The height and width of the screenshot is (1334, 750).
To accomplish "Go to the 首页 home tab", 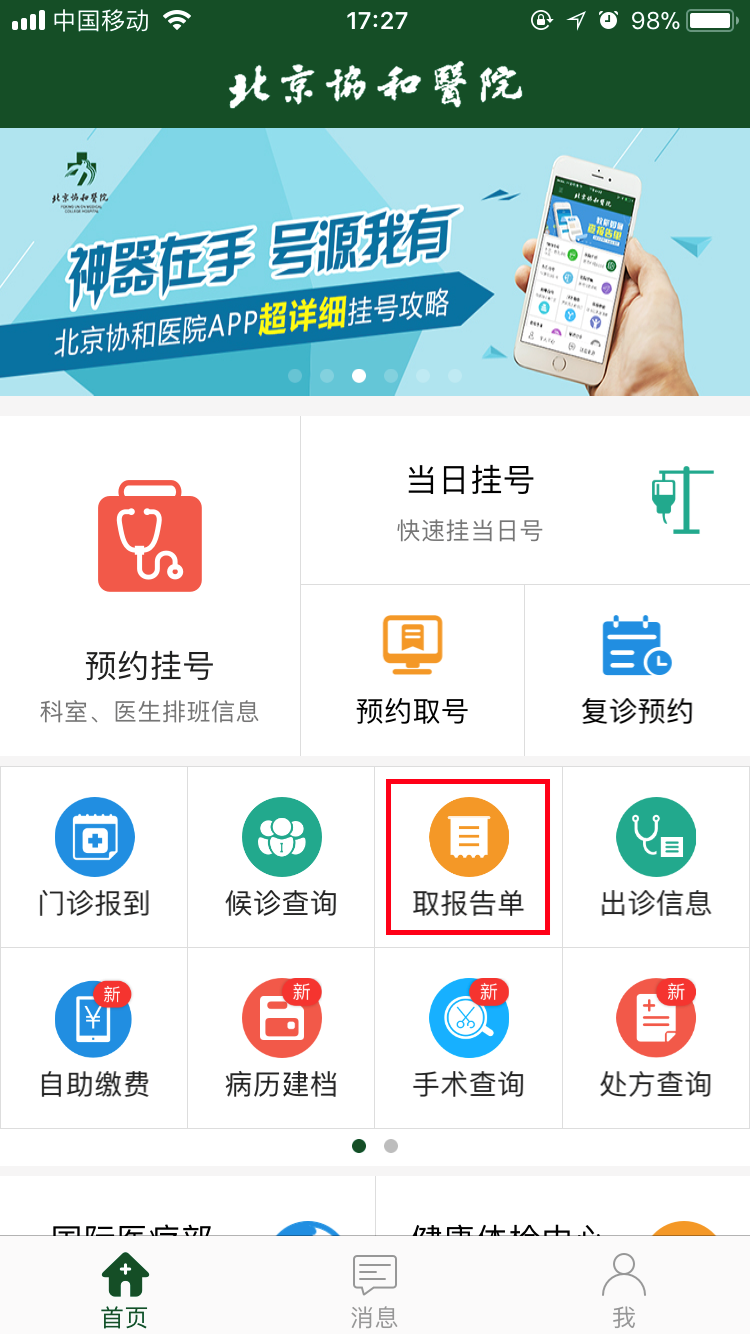I will coord(125,1290).
